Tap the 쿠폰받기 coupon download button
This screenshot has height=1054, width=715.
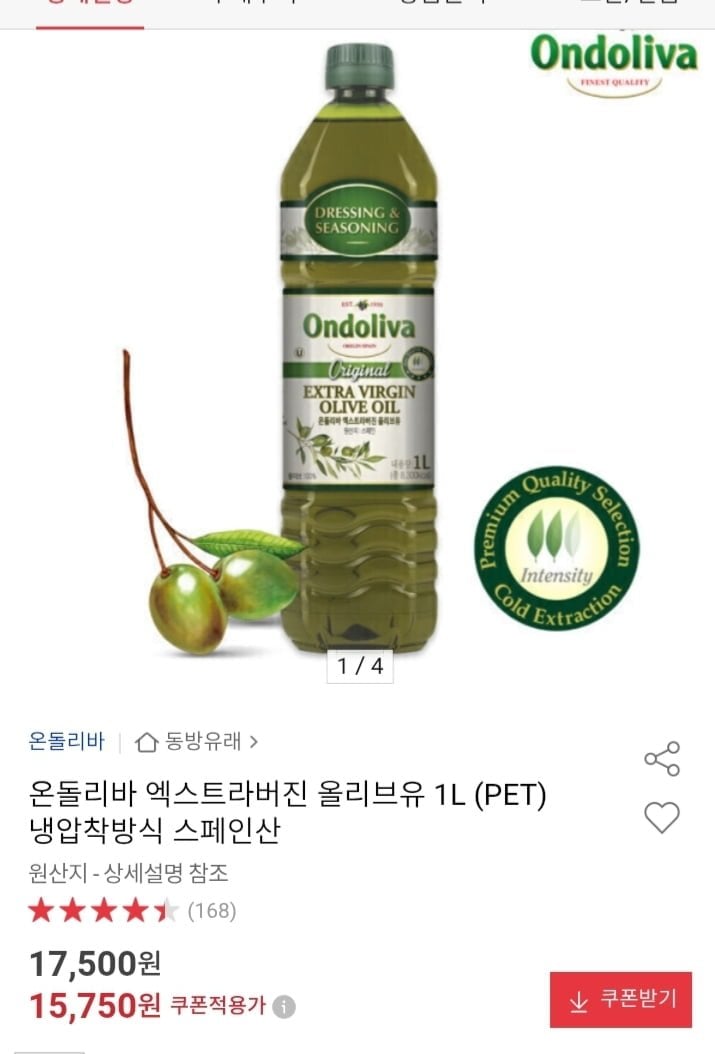click(x=621, y=999)
